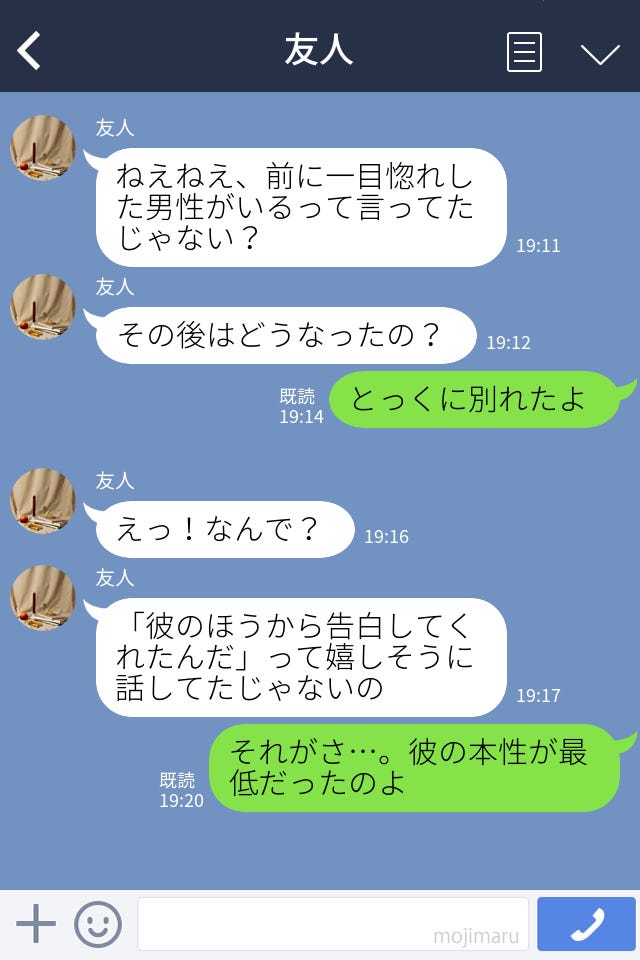Focus the message input field

click(332, 924)
